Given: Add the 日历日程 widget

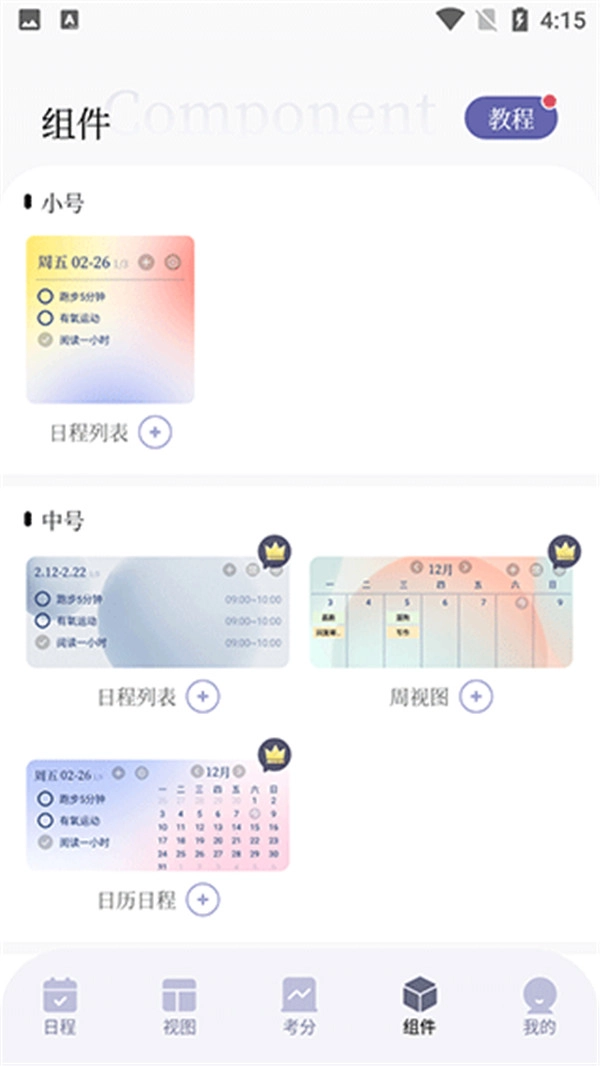Looking at the screenshot, I should tap(203, 900).
